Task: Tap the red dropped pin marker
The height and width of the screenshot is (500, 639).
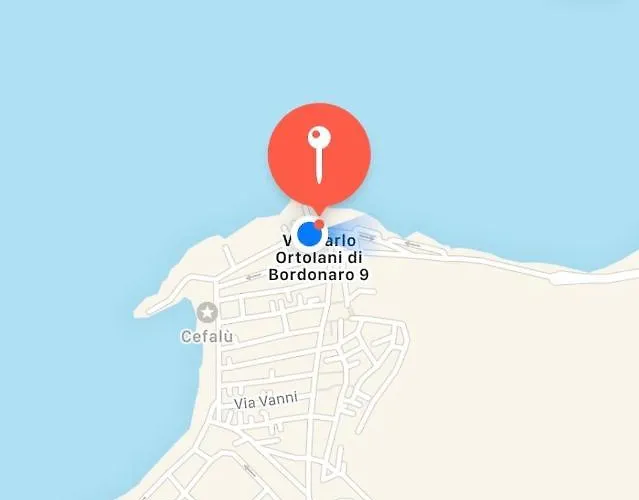Action: coord(319,153)
